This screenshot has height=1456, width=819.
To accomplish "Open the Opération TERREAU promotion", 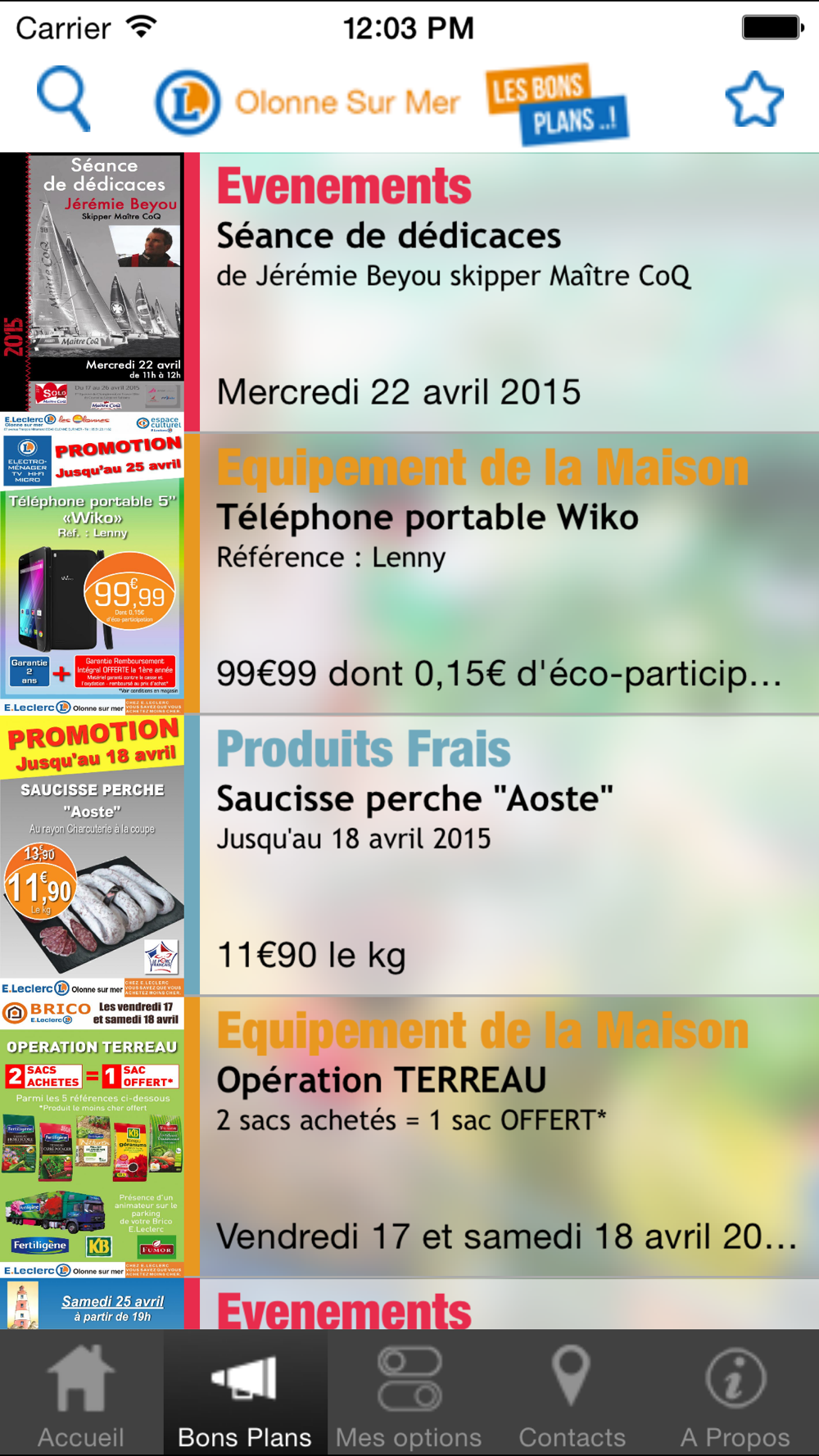I will pyautogui.click(x=409, y=1137).
